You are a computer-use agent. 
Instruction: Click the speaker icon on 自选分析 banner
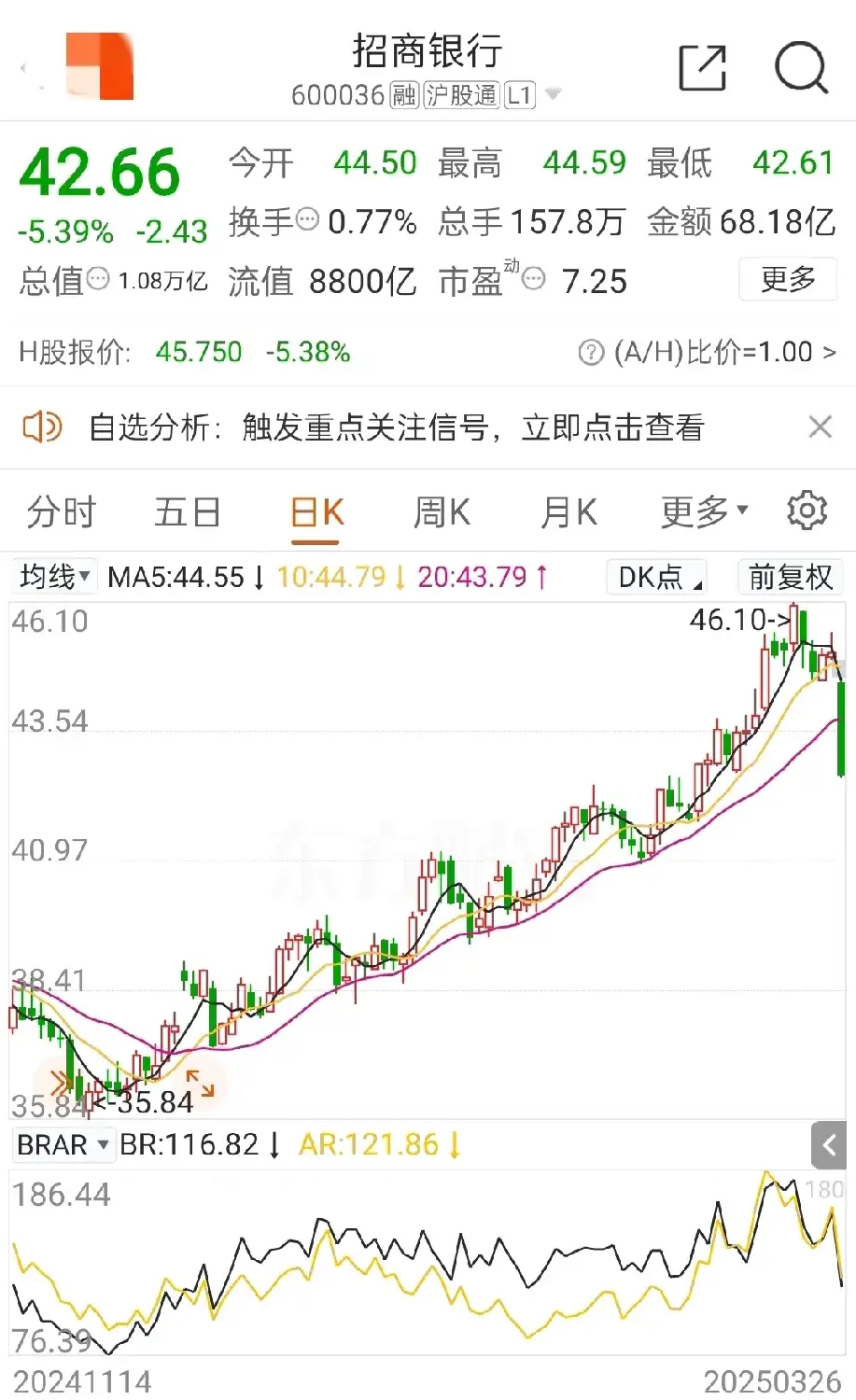[x=41, y=427]
